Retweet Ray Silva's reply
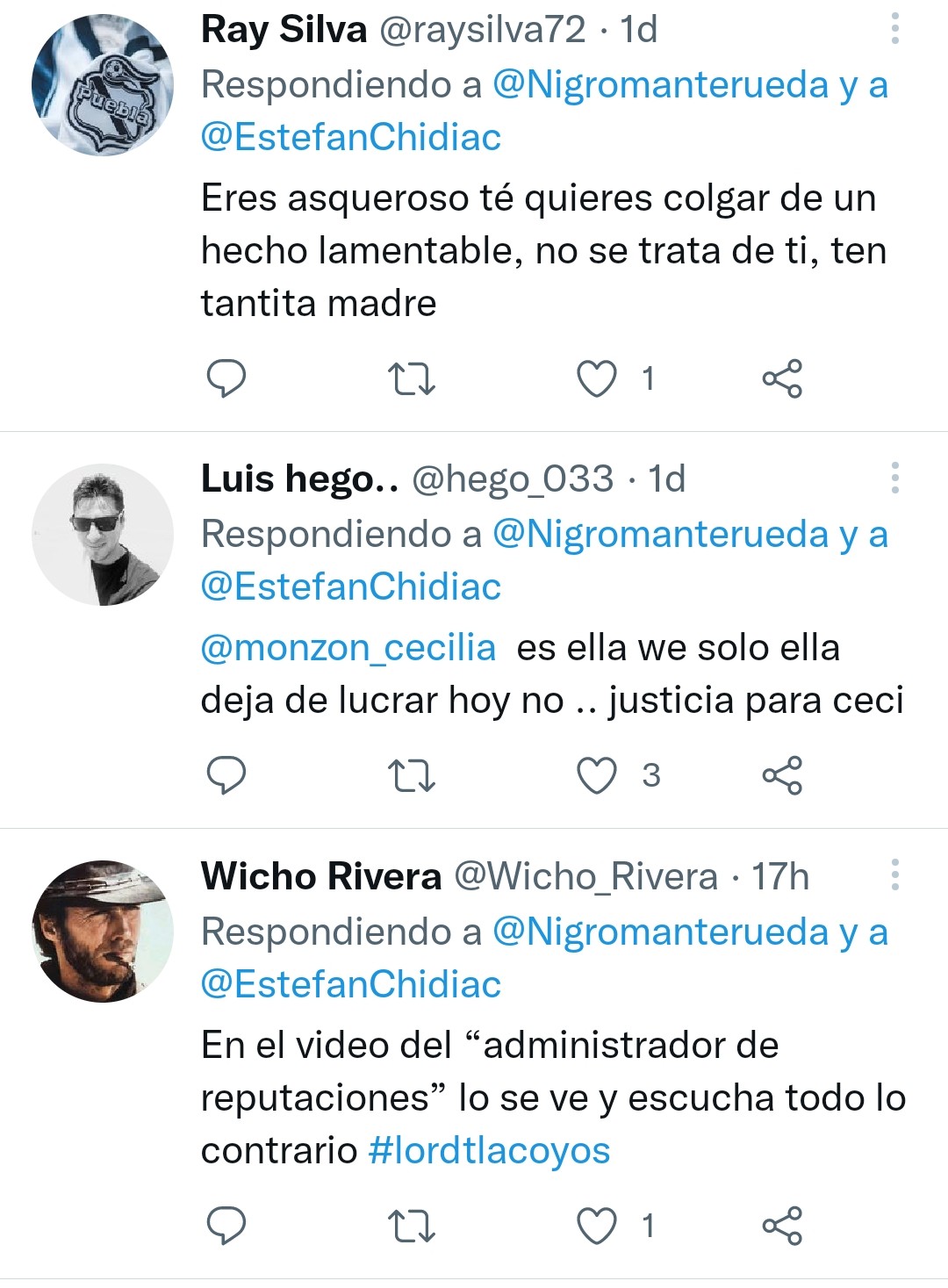The height and width of the screenshot is (1288, 948). (411, 378)
